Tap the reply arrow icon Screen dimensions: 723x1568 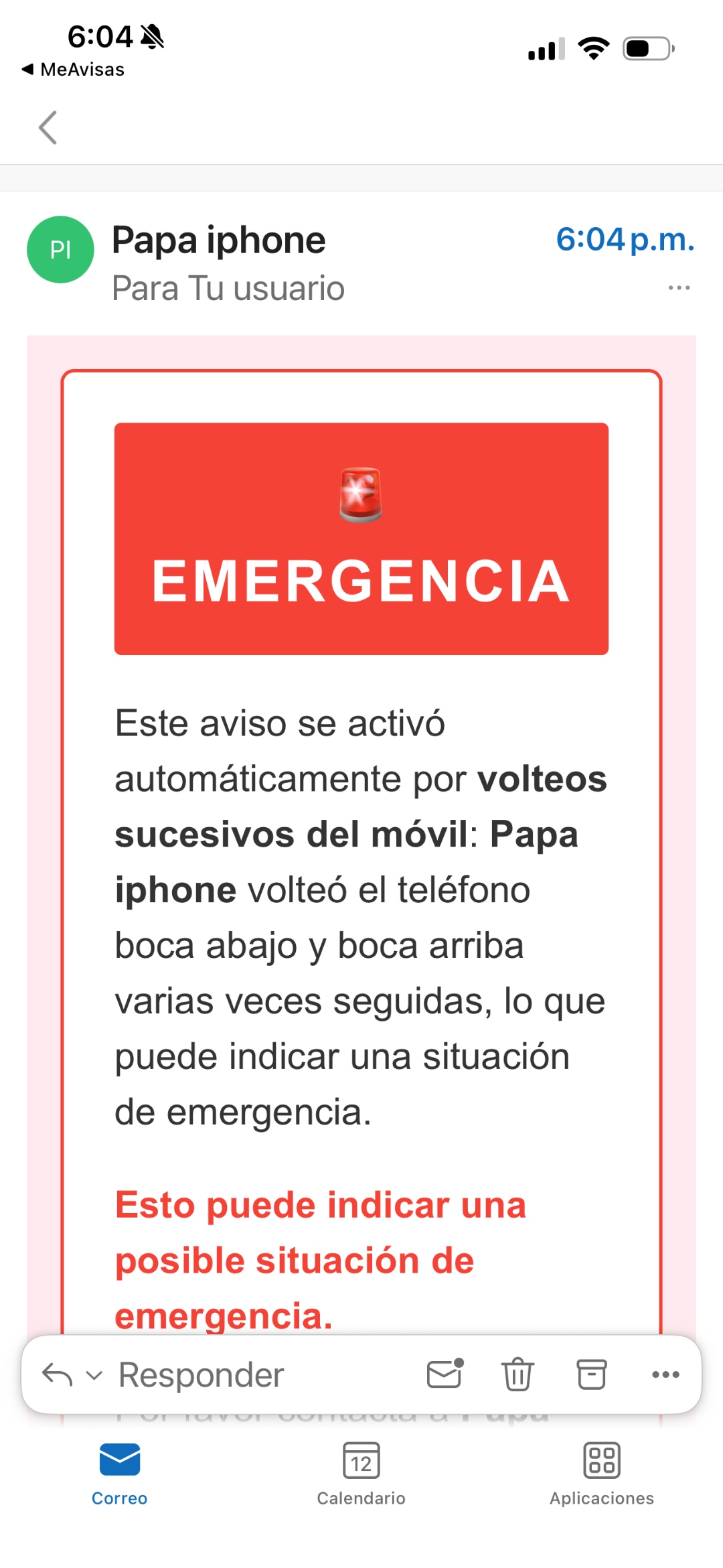tap(59, 1374)
